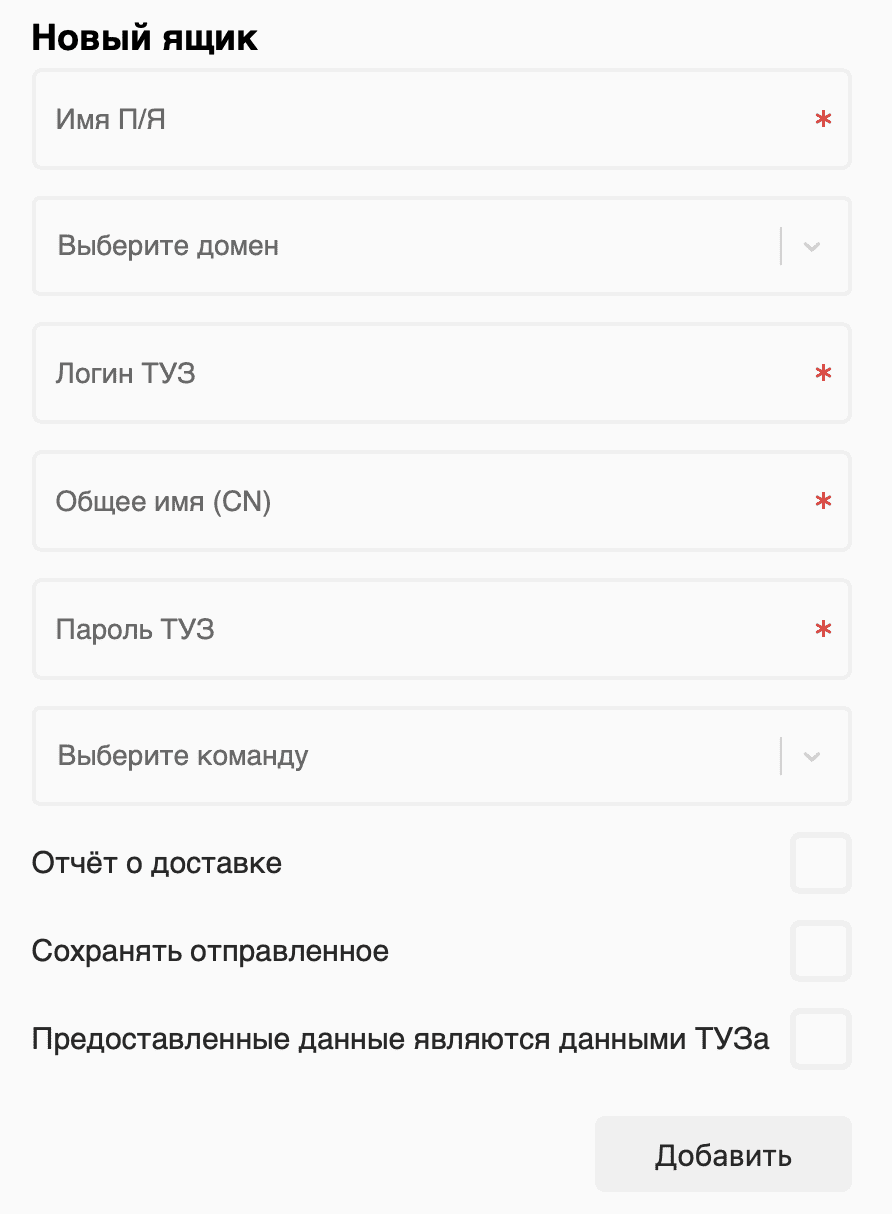Click the Новый ящик heading
Viewport: 892px width, 1214px height.
click(x=143, y=37)
